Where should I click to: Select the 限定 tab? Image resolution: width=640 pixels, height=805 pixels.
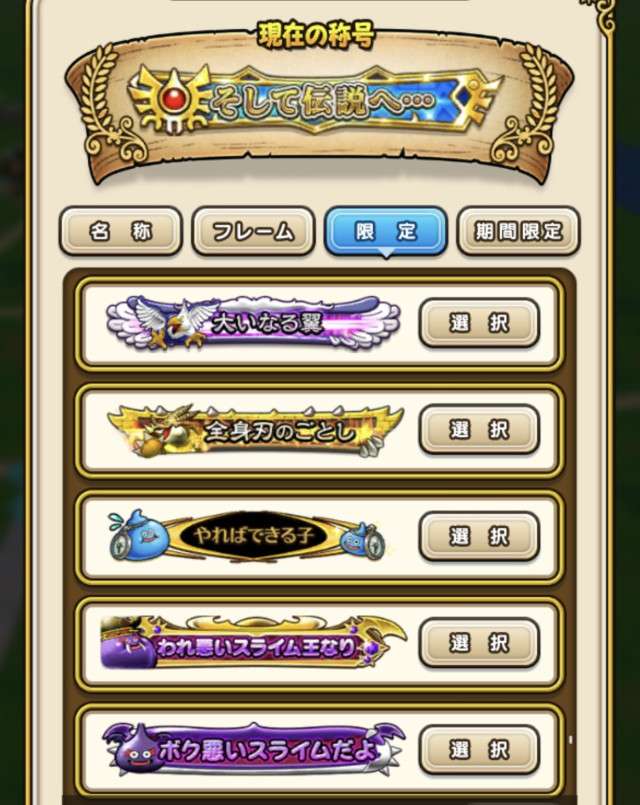click(x=386, y=232)
